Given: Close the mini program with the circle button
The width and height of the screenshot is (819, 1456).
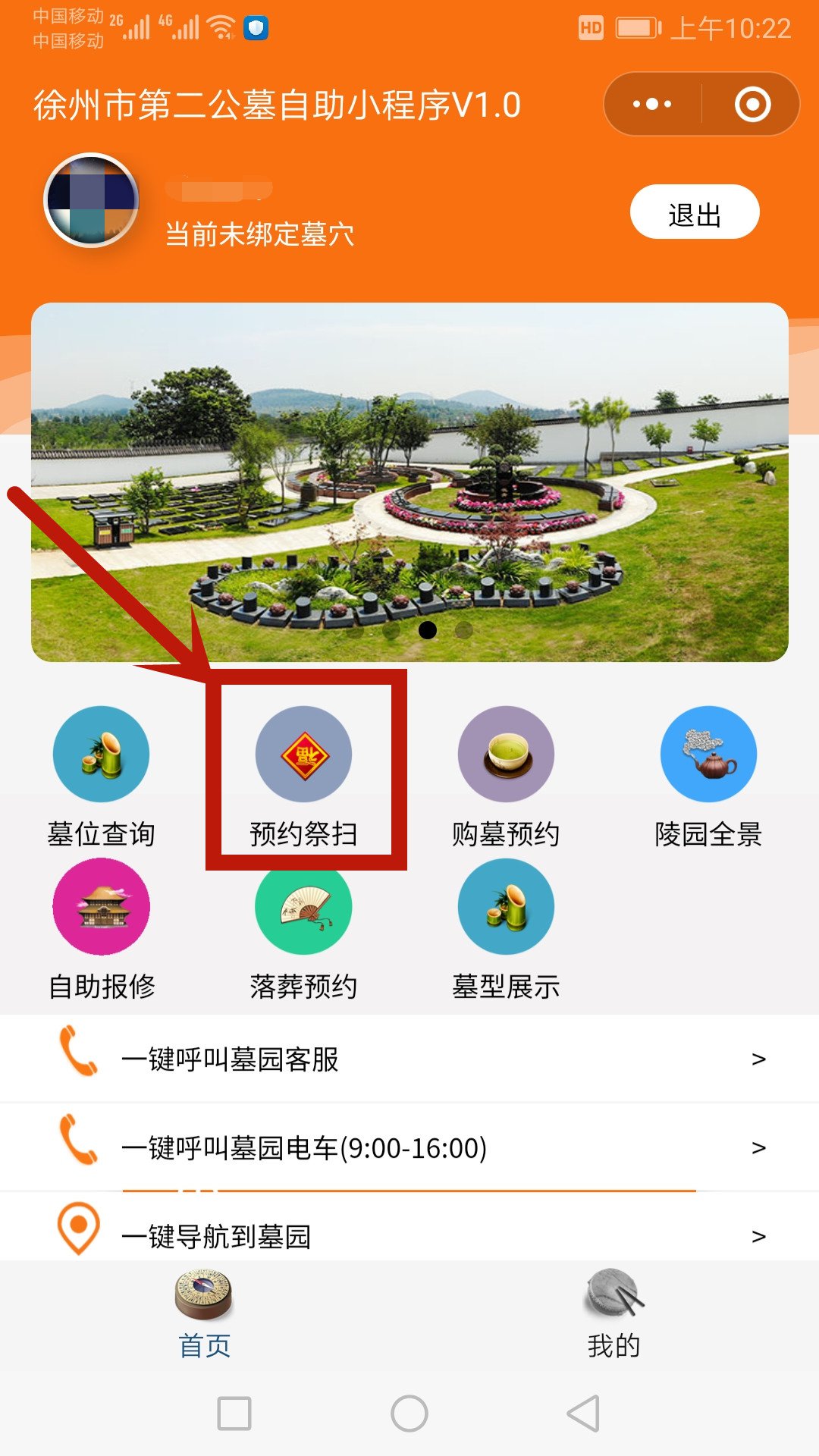Looking at the screenshot, I should point(752,105).
